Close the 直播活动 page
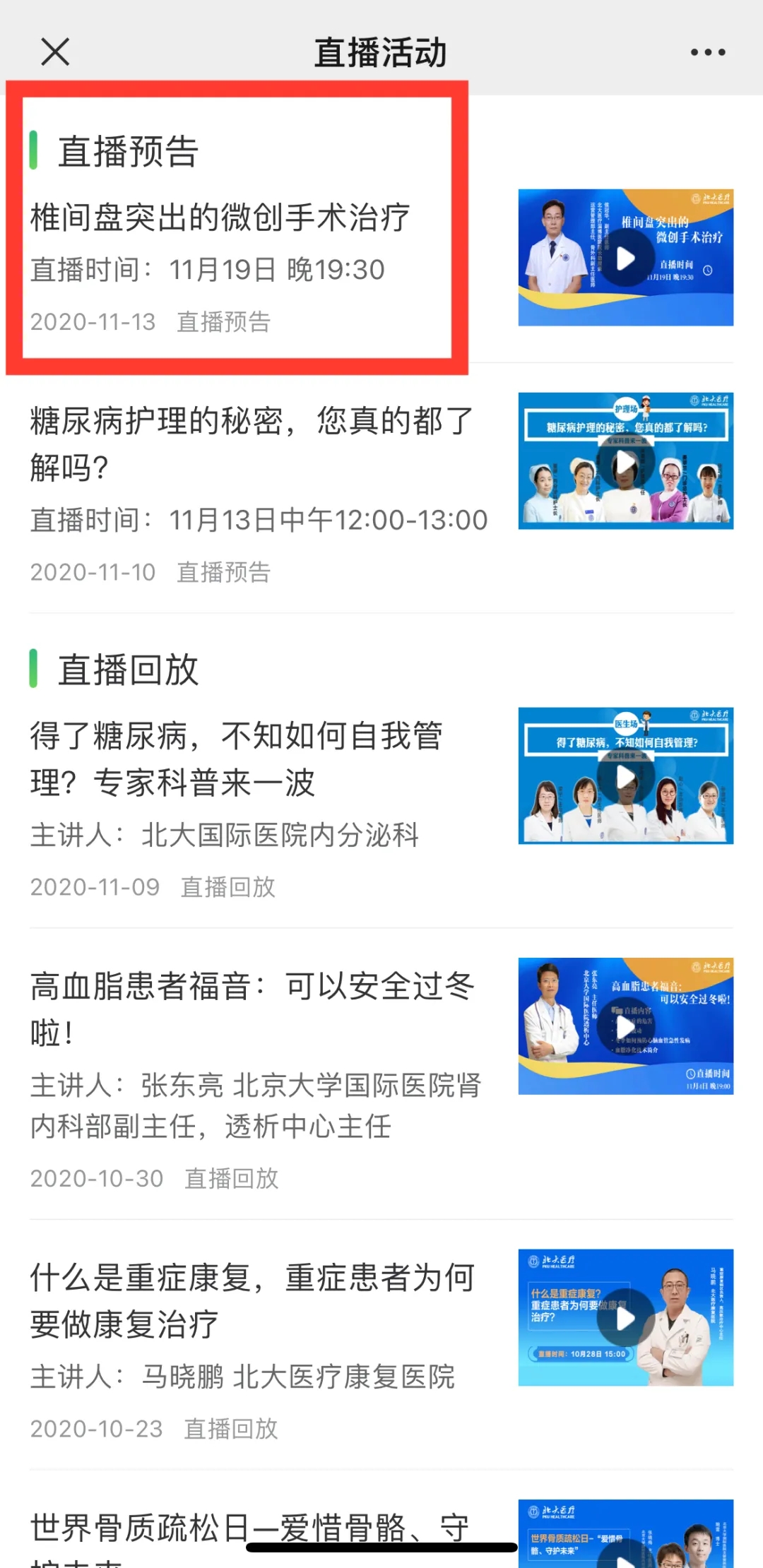 [x=55, y=52]
